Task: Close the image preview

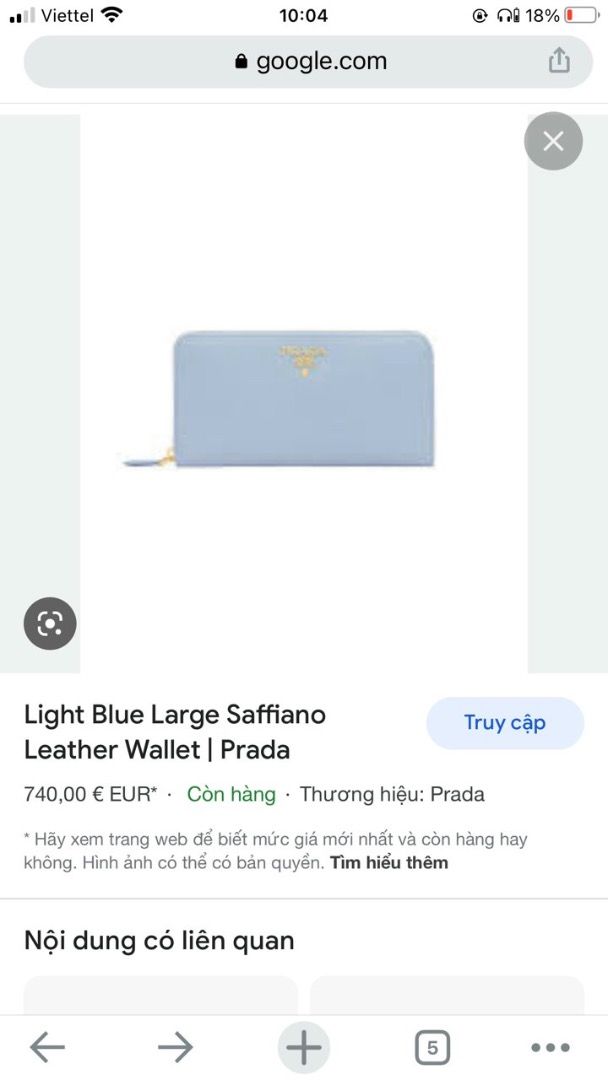Action: pyautogui.click(x=553, y=141)
